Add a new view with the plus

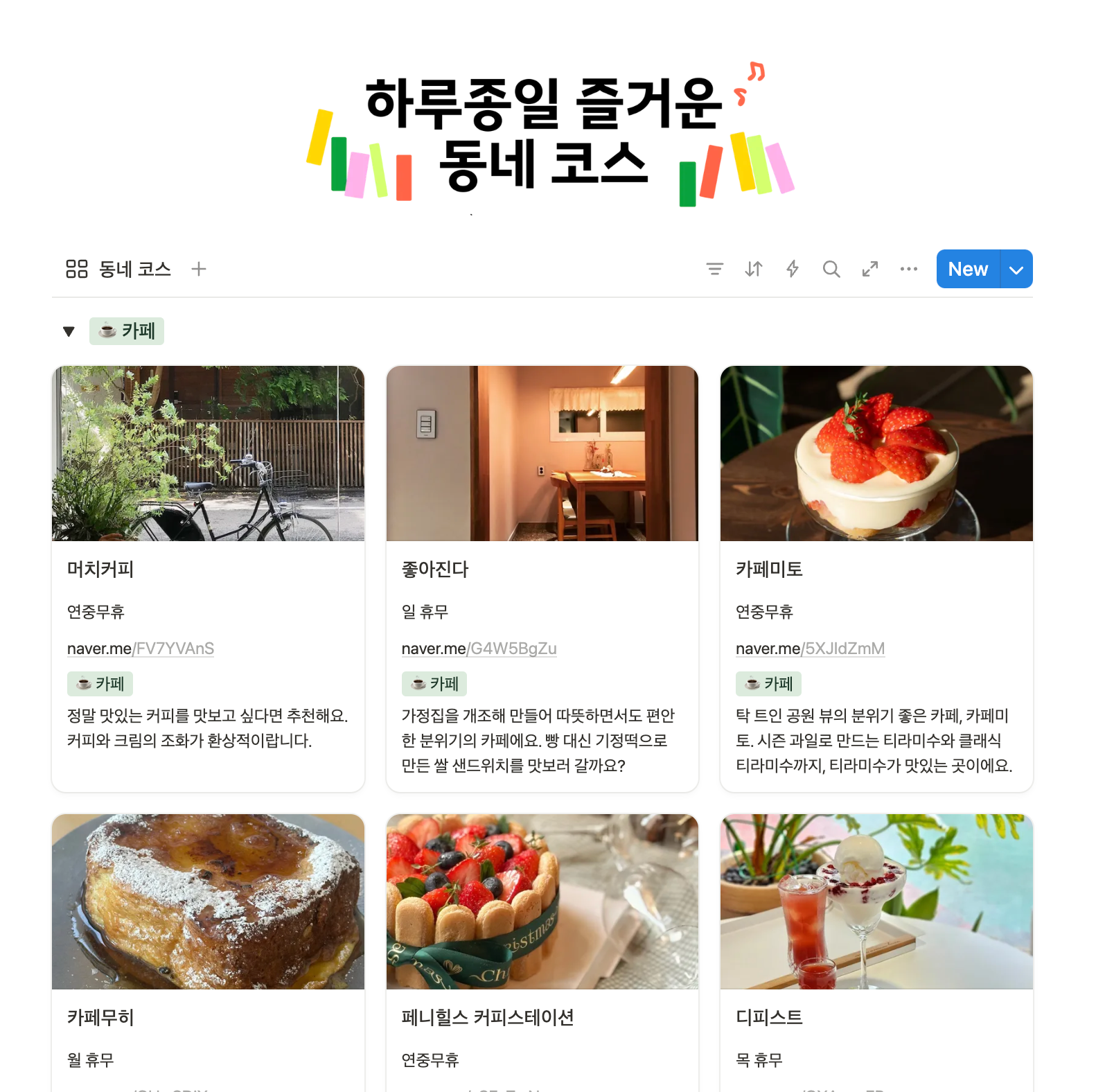point(199,269)
